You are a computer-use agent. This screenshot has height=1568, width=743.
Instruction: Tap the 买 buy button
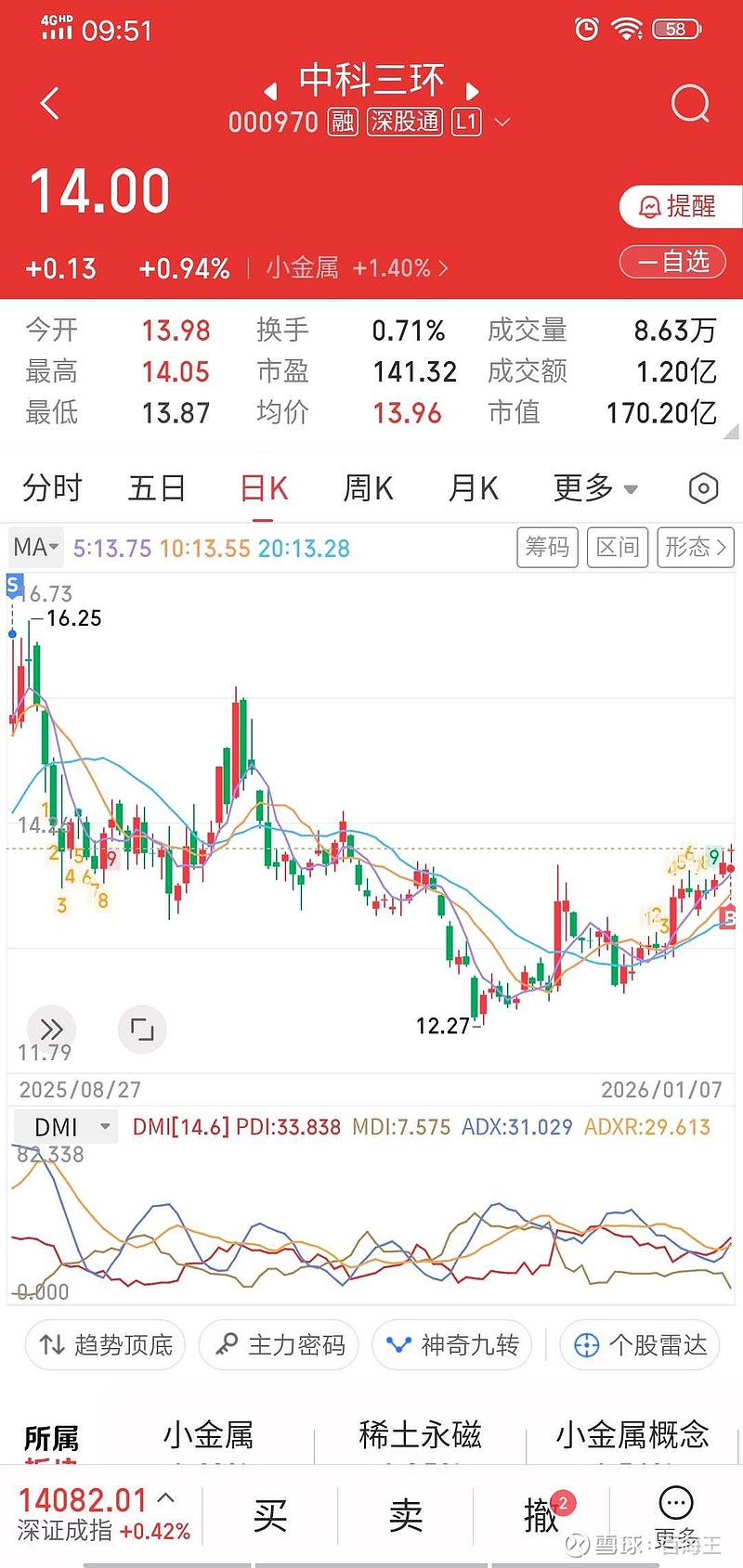(x=270, y=1515)
